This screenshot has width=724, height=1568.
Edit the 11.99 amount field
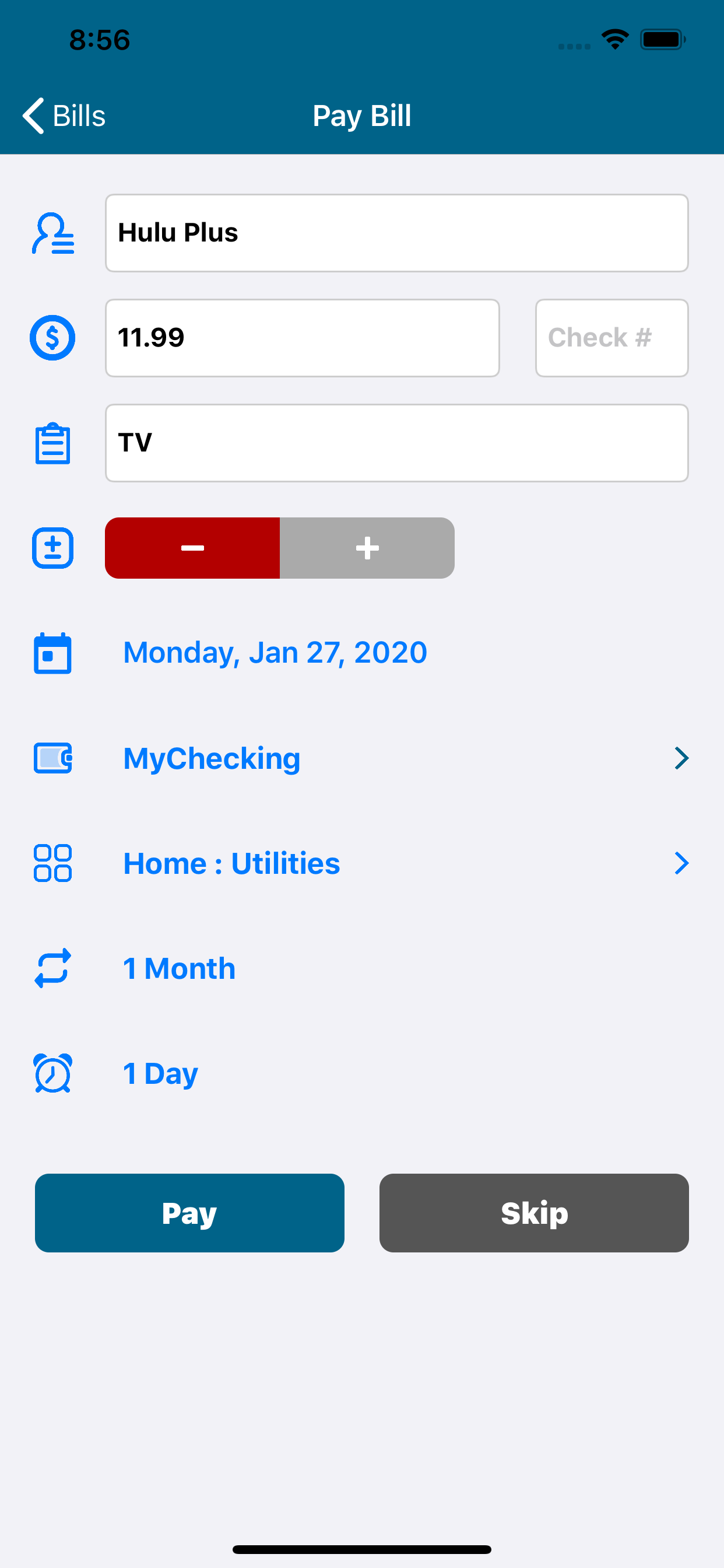coord(303,338)
